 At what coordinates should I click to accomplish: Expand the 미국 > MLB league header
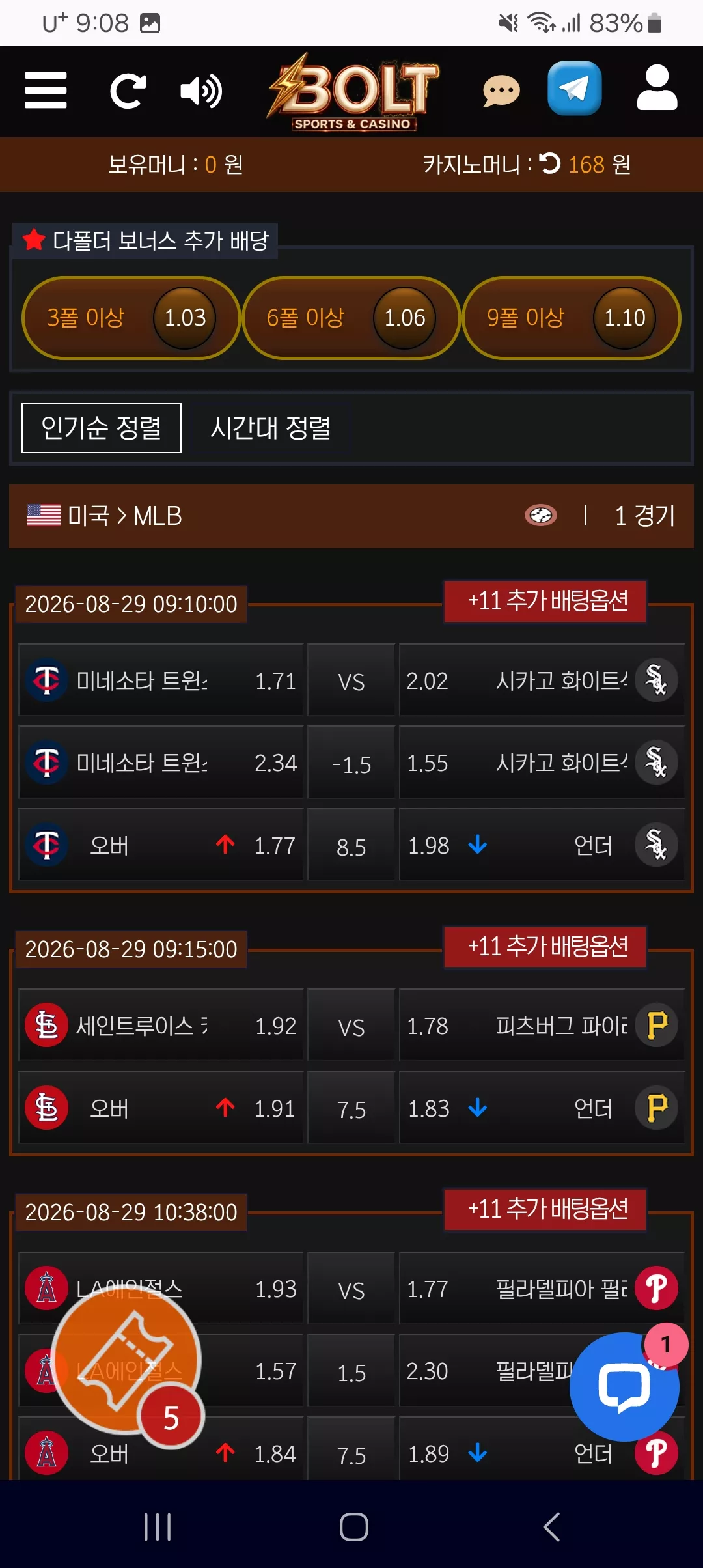tap(351, 516)
